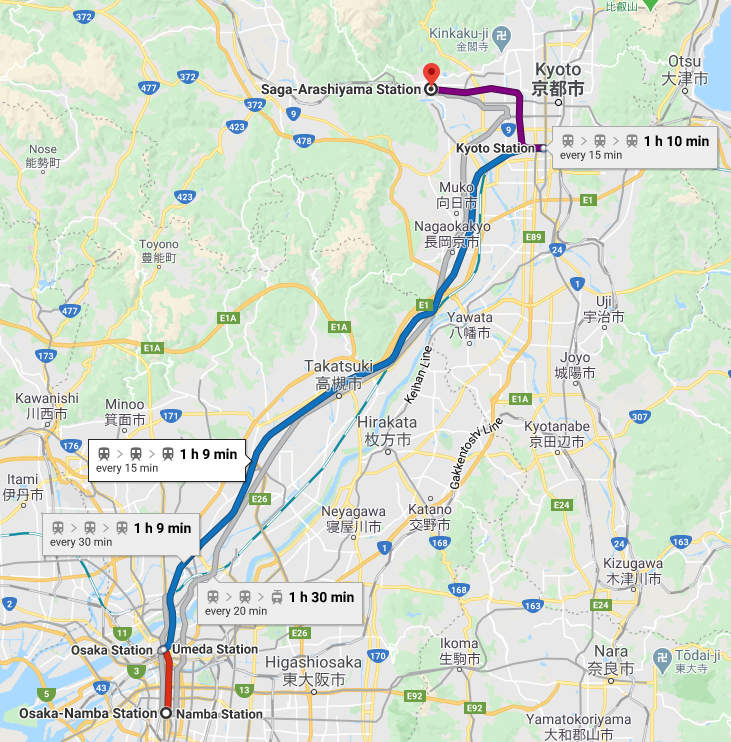
Task: Open the Kyoto Station transfer marker
Action: coord(541,148)
